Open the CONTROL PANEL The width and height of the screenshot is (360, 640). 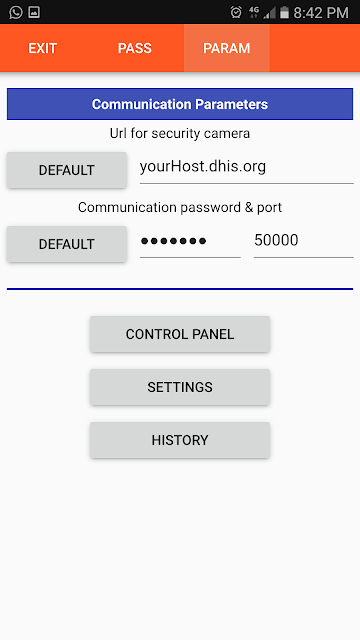(x=180, y=334)
